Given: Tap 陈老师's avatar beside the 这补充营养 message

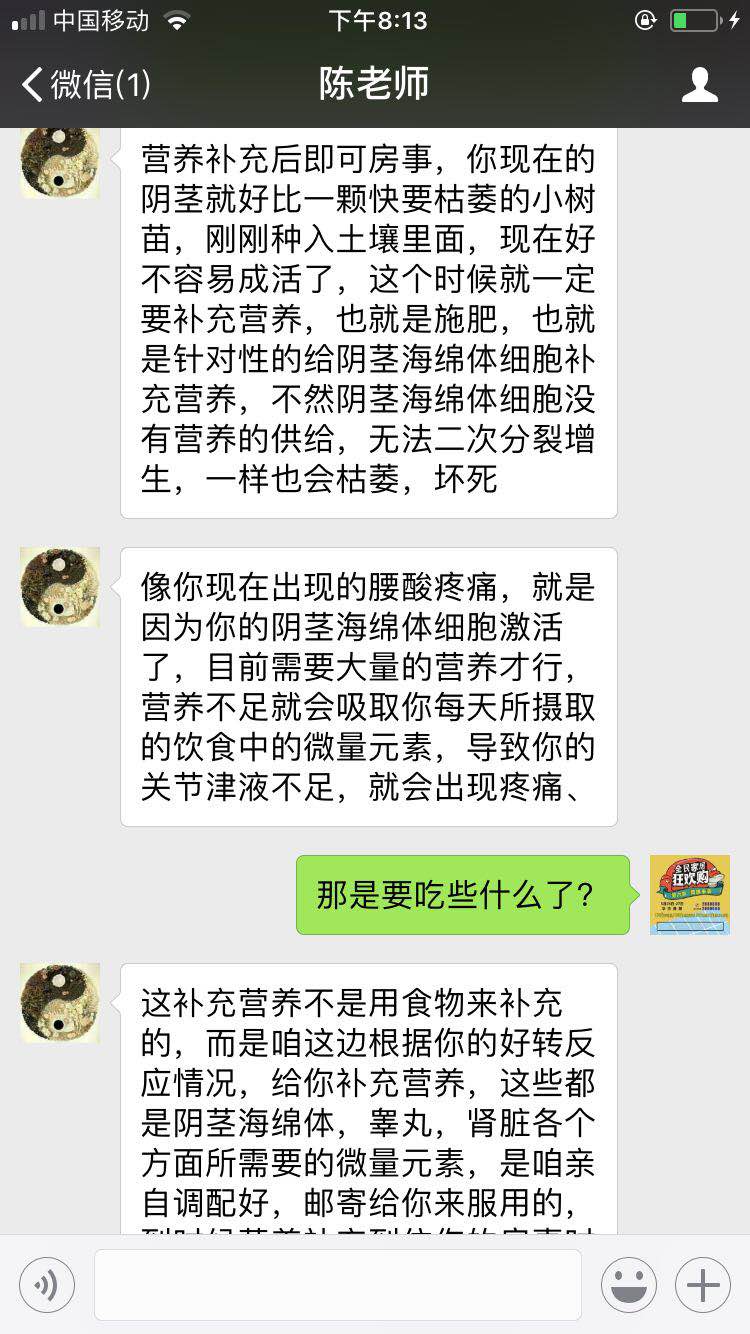Looking at the screenshot, I should tap(60, 1003).
